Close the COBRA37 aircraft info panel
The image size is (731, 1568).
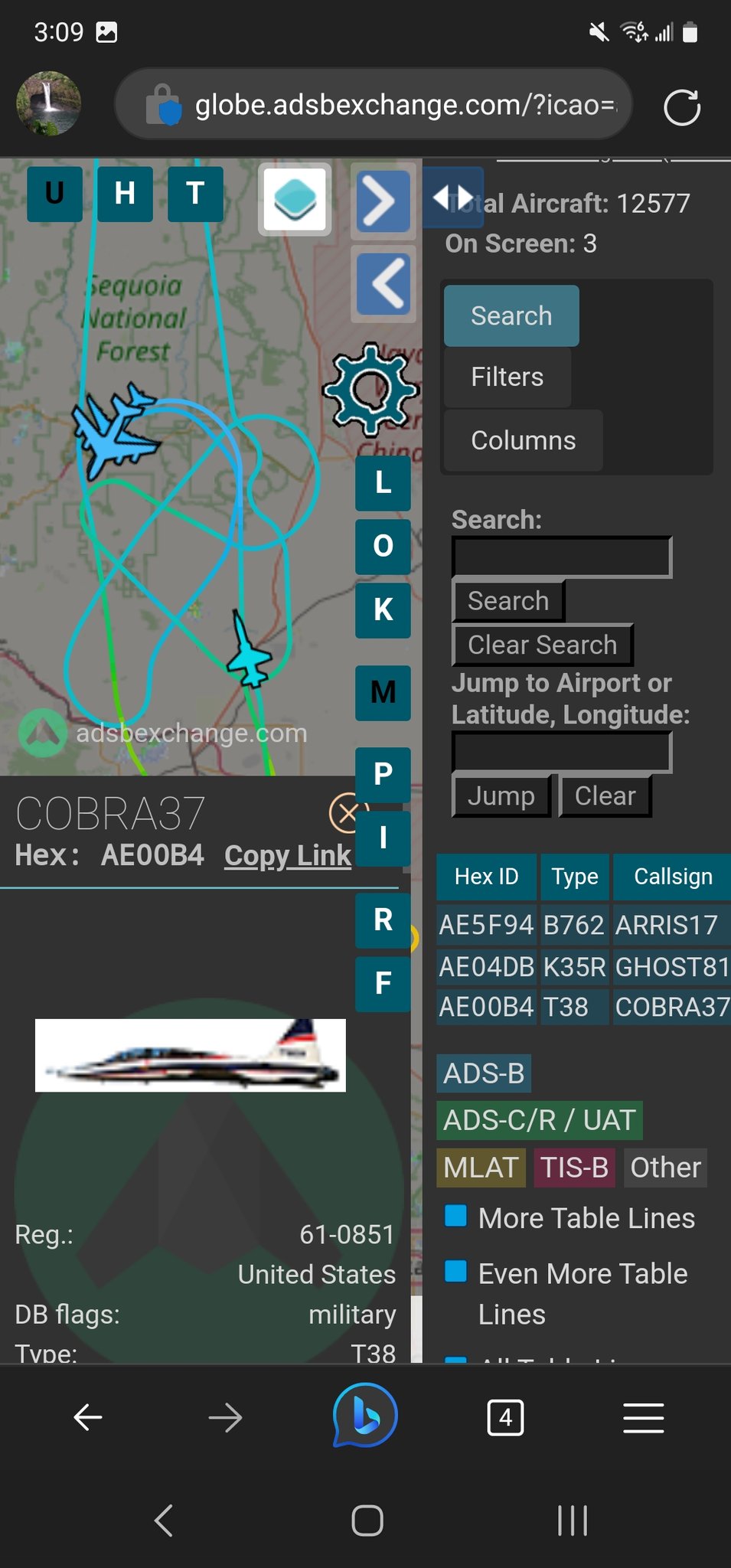pyautogui.click(x=347, y=813)
